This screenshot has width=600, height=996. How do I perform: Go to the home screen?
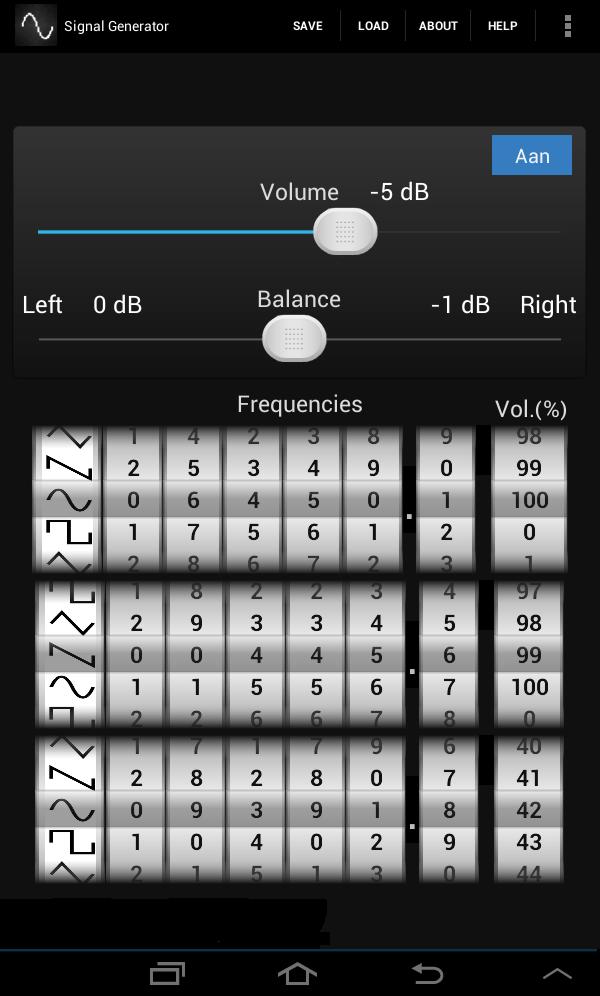(297, 972)
